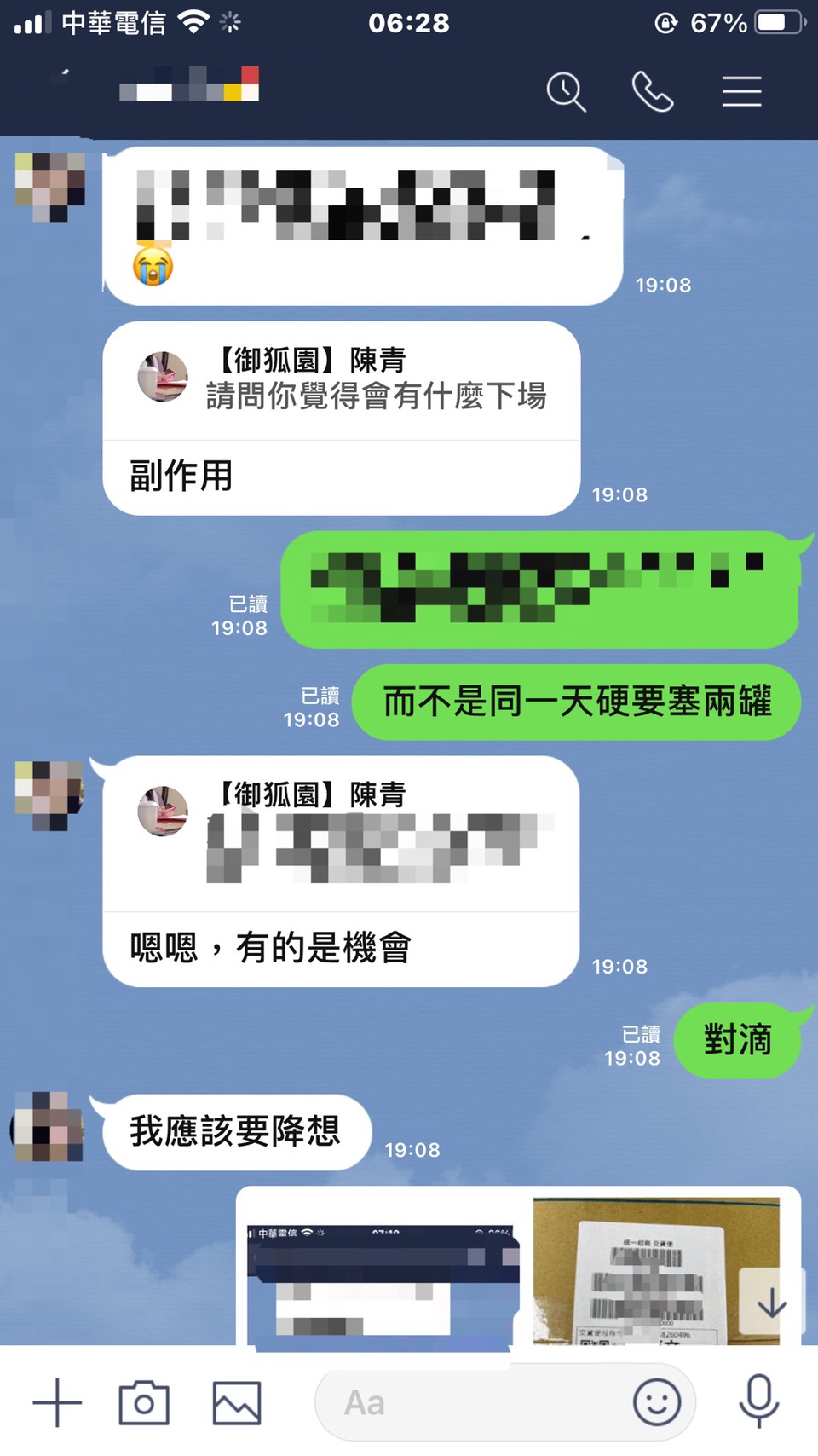
Task: Open the camera
Action: pyautogui.click(x=144, y=1402)
